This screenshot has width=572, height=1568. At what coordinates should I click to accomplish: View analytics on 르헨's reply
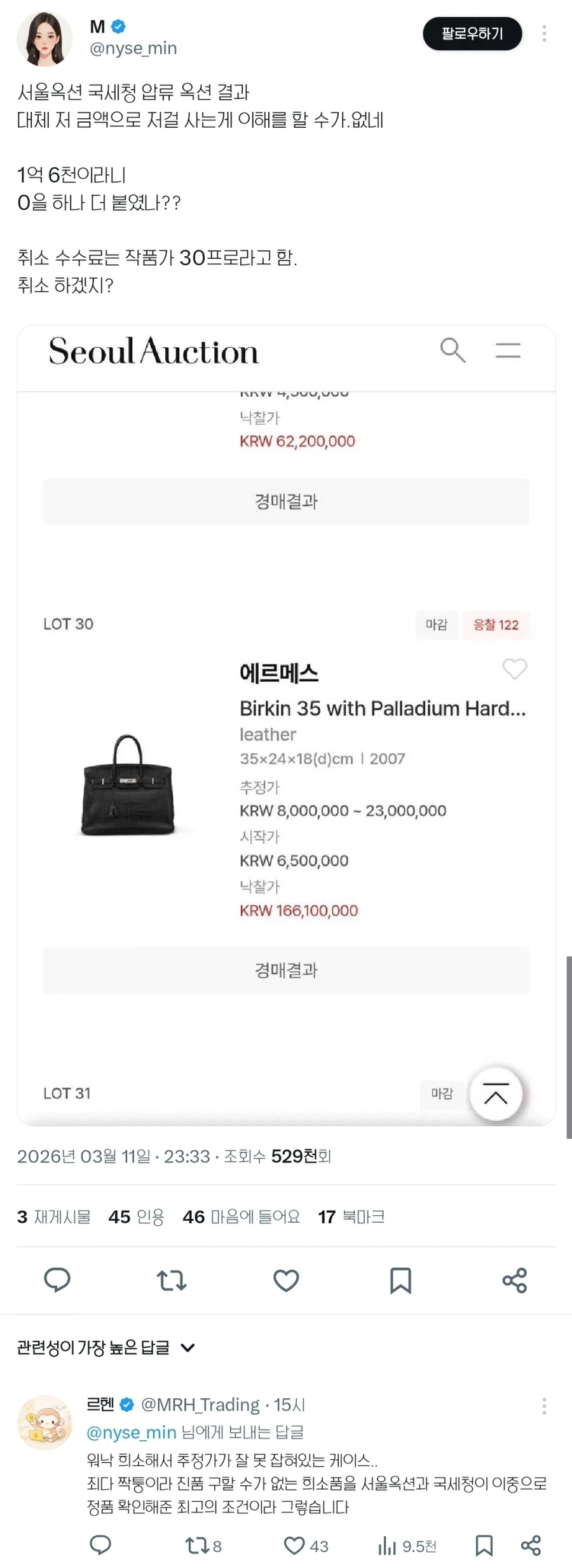click(388, 1546)
